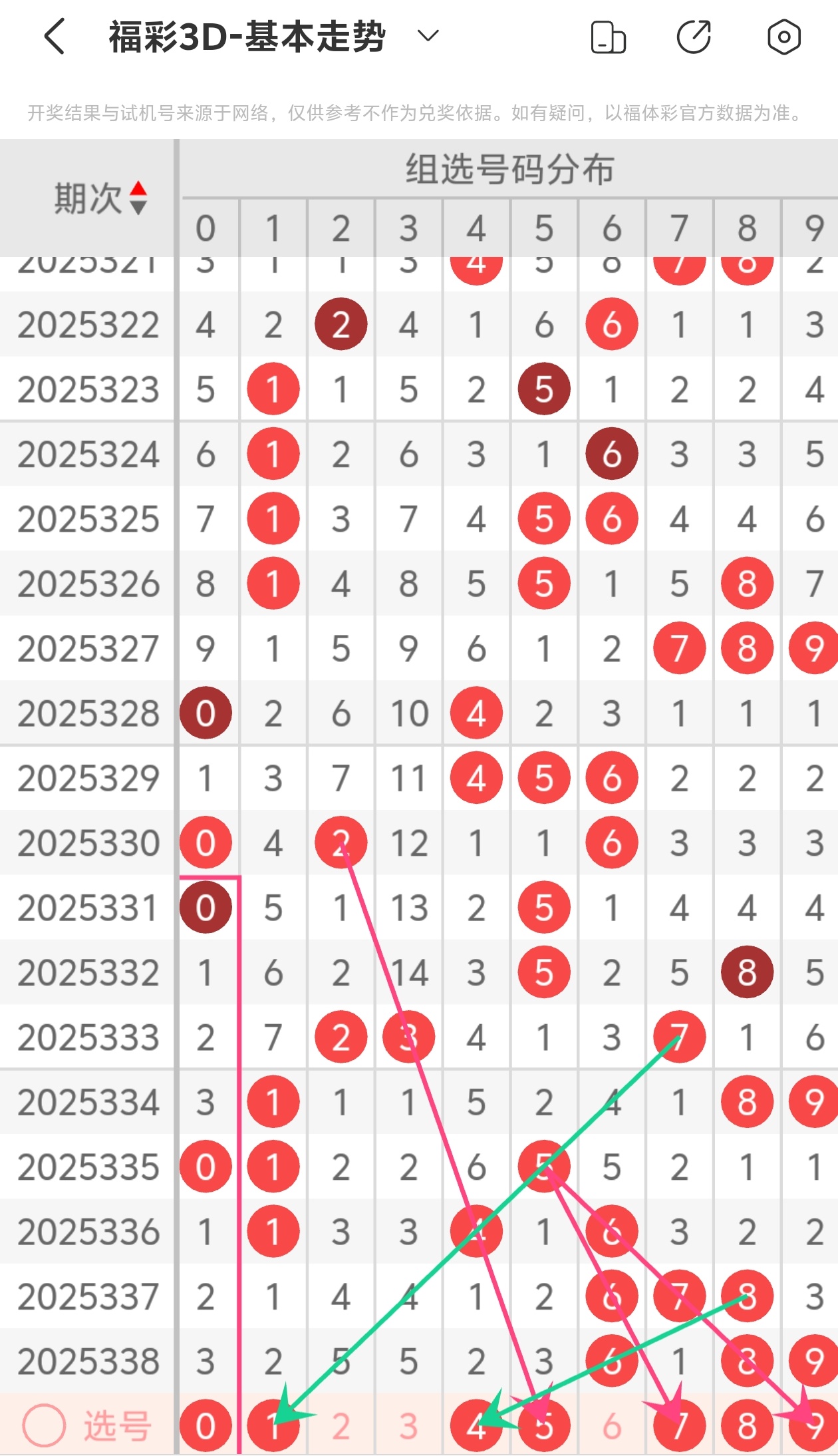Screen dimensions: 838x1456
Task: Deselect number 0 in the 选号 row
Action: pyautogui.click(x=206, y=1426)
